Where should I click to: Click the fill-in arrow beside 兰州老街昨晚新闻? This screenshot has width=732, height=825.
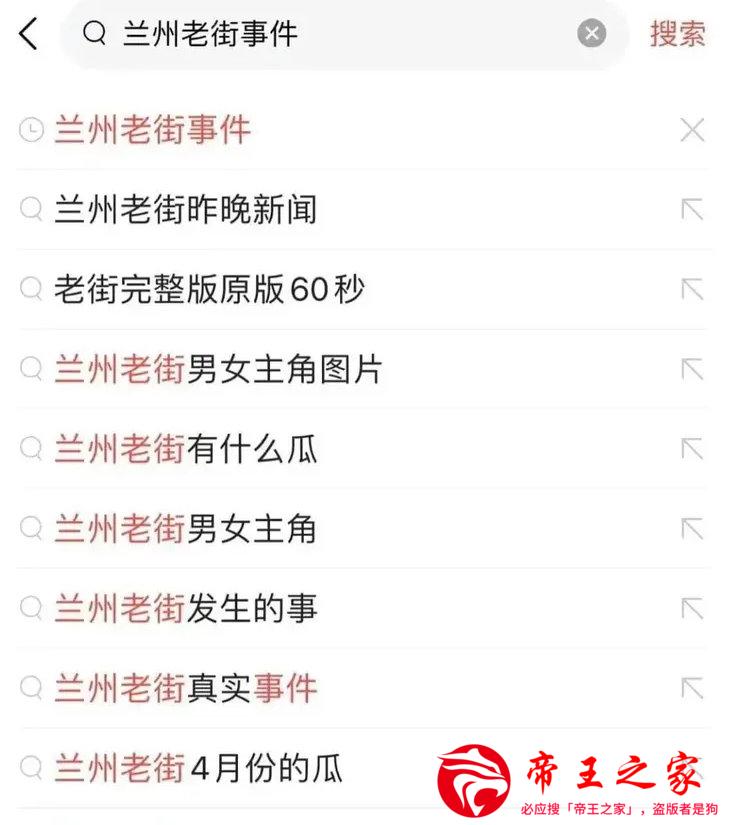pos(692,210)
